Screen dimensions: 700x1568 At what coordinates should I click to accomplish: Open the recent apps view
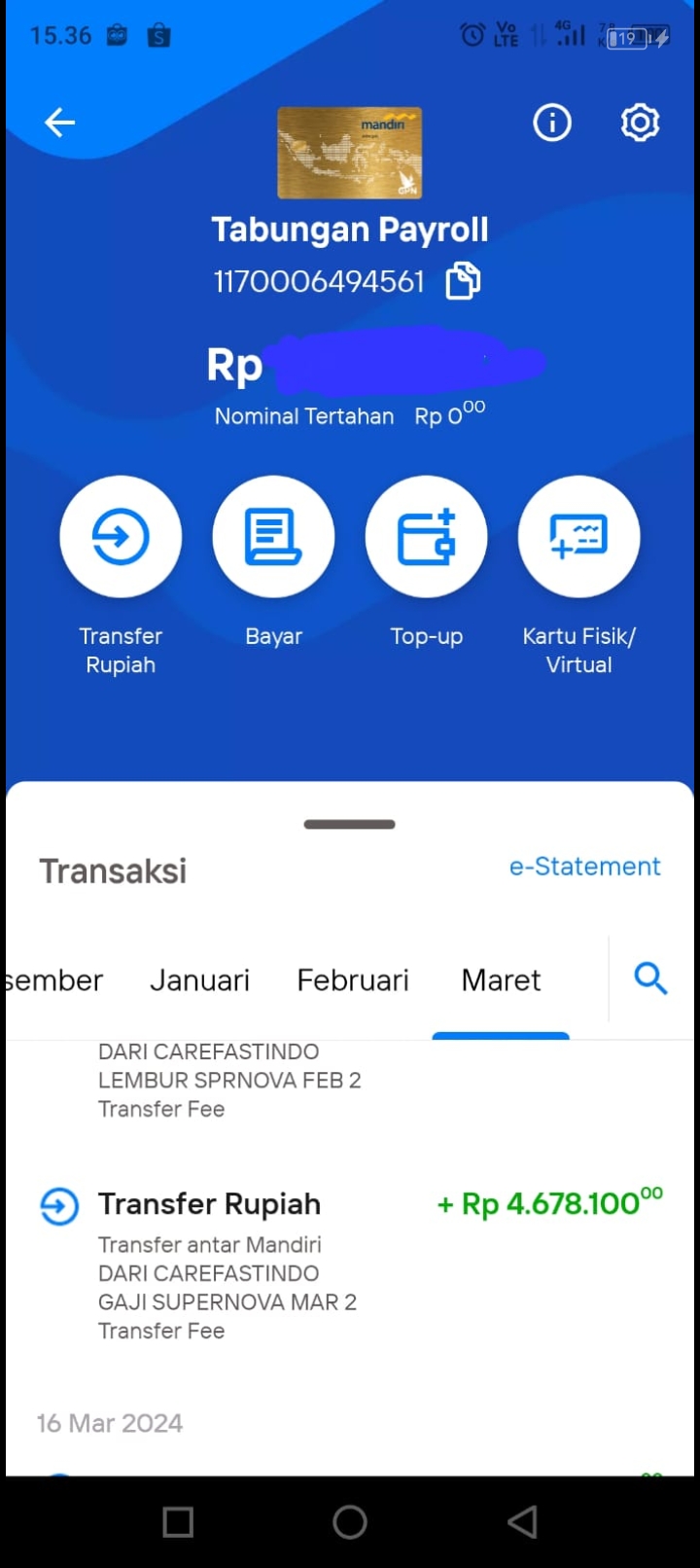178,1522
